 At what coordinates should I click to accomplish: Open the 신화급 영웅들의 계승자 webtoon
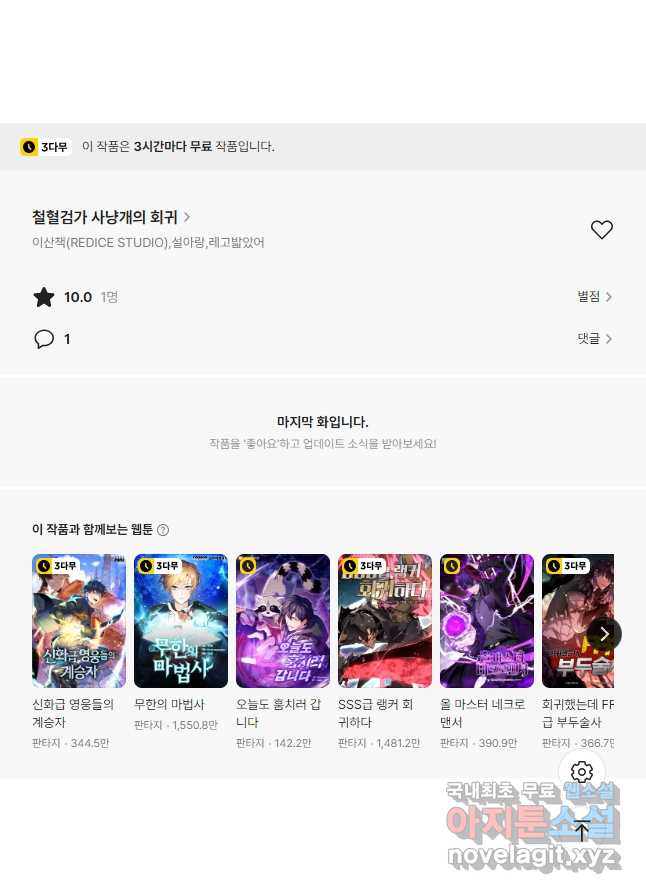pyautogui.click(x=79, y=621)
